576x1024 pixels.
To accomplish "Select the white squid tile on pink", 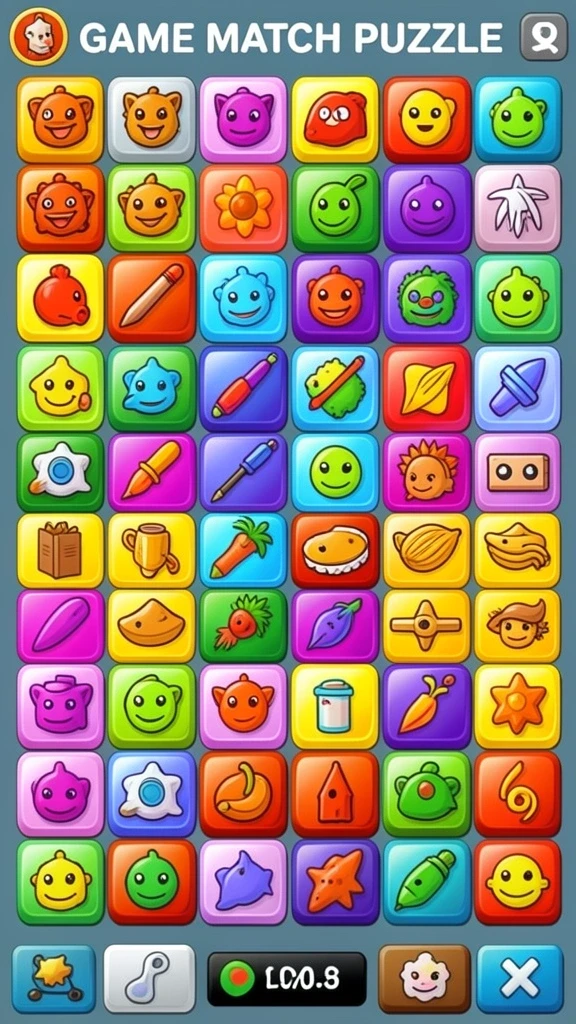I will 517,208.
